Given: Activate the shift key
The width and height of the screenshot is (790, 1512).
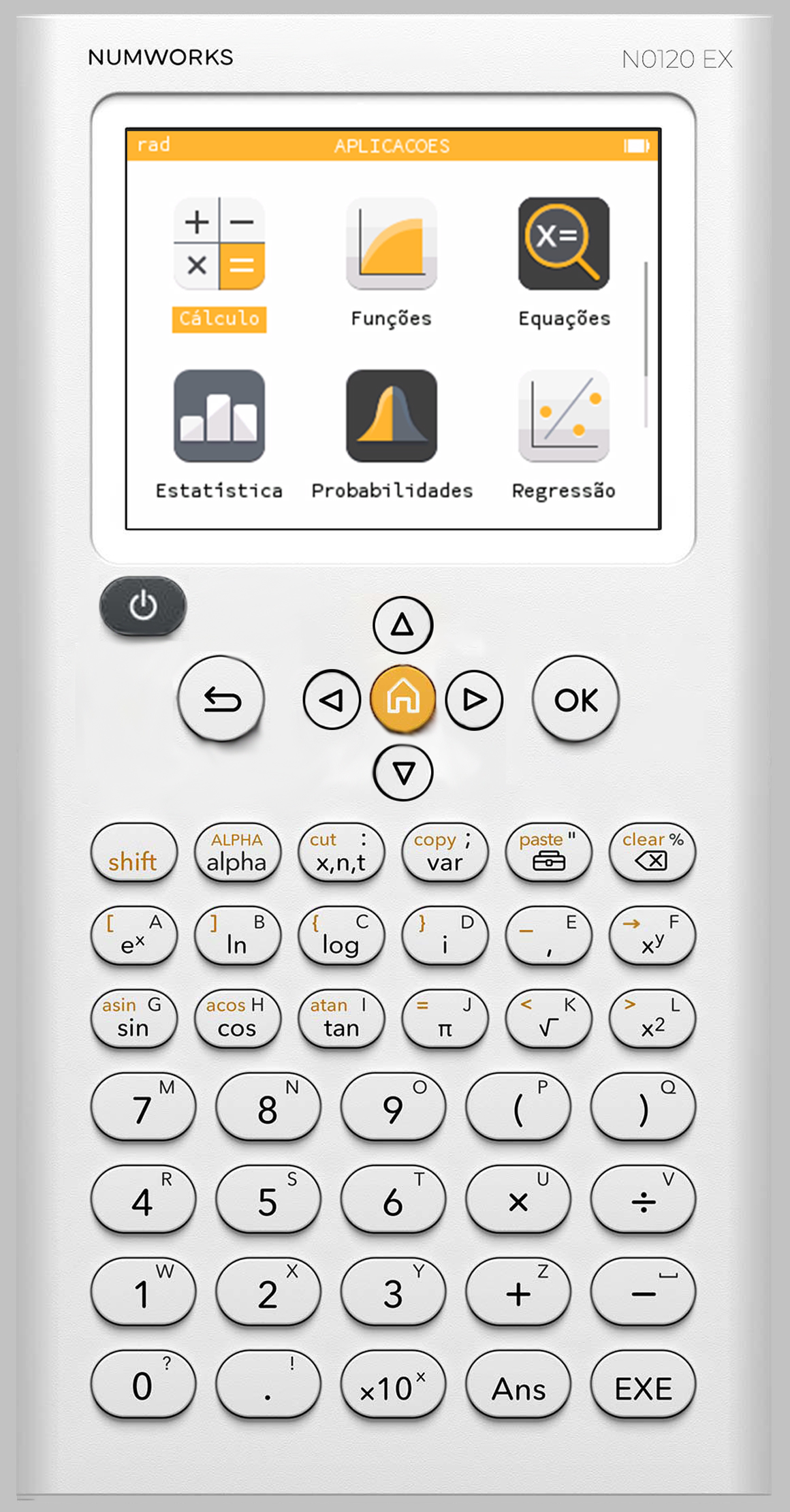Looking at the screenshot, I should pyautogui.click(x=133, y=853).
